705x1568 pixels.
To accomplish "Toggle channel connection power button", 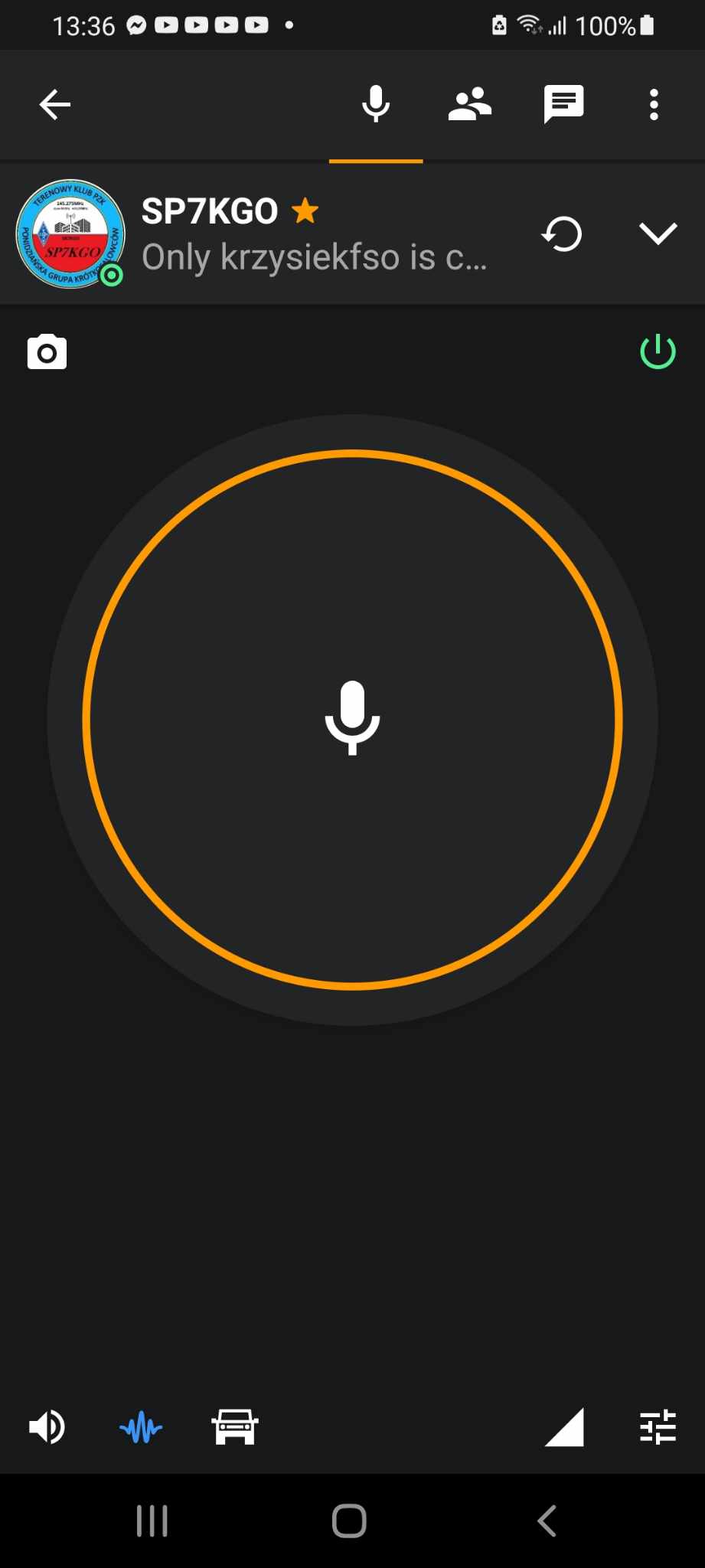I will [x=658, y=352].
